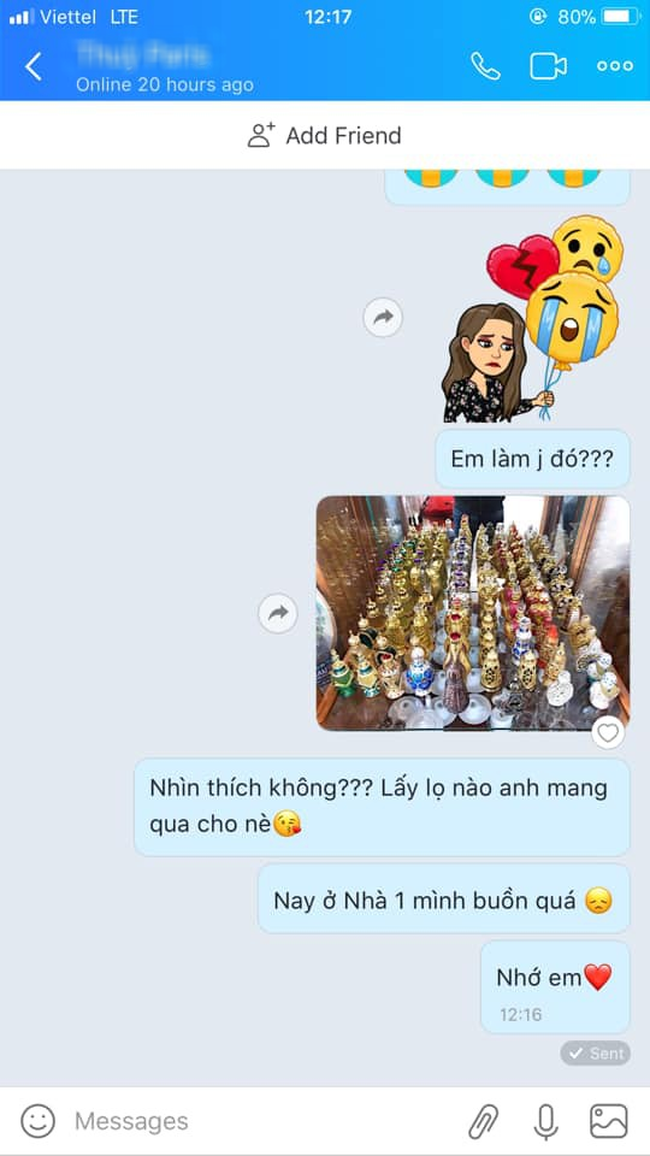Screen dimensions: 650x1156
Task: Open the perfume bottles photo
Action: tap(472, 610)
